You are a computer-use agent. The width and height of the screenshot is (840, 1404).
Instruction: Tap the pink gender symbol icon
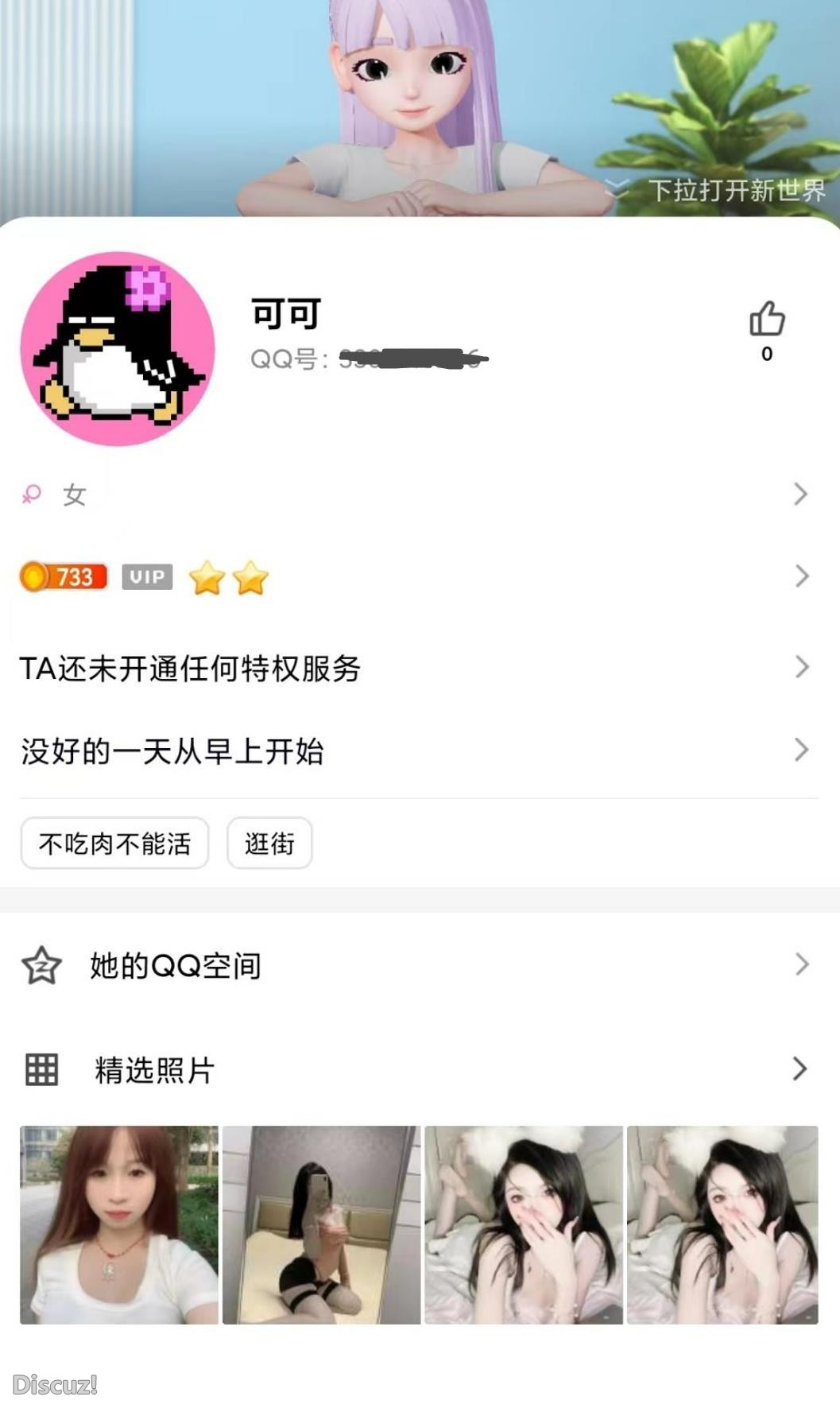tap(31, 494)
